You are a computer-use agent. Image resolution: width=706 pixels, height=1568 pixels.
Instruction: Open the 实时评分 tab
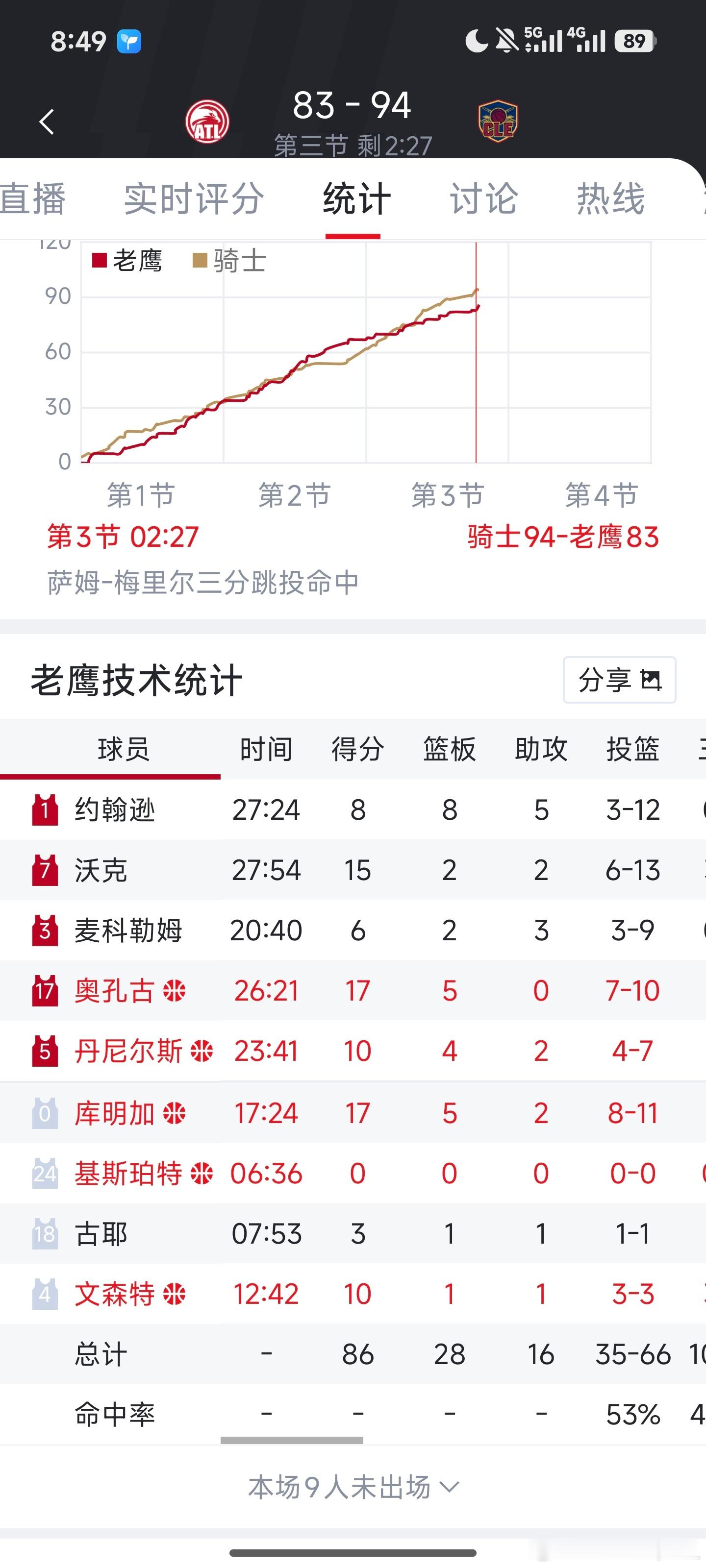click(193, 198)
